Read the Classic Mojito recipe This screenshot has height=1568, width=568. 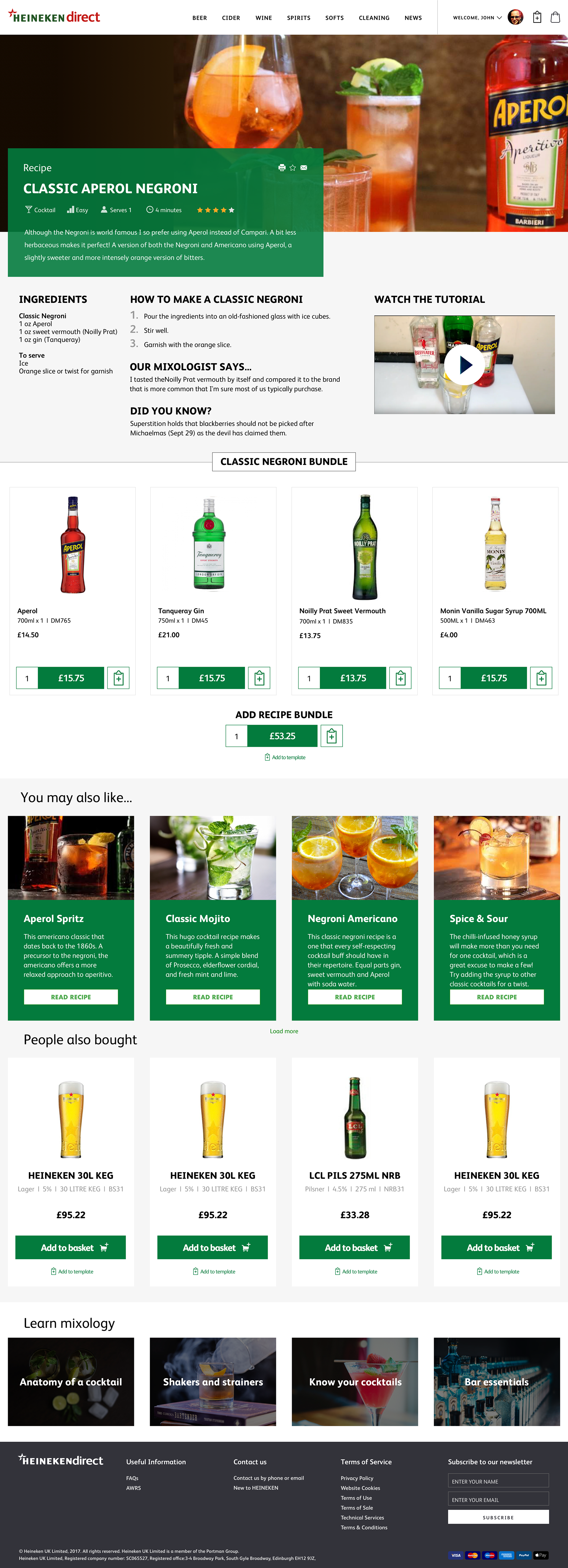[x=212, y=997]
